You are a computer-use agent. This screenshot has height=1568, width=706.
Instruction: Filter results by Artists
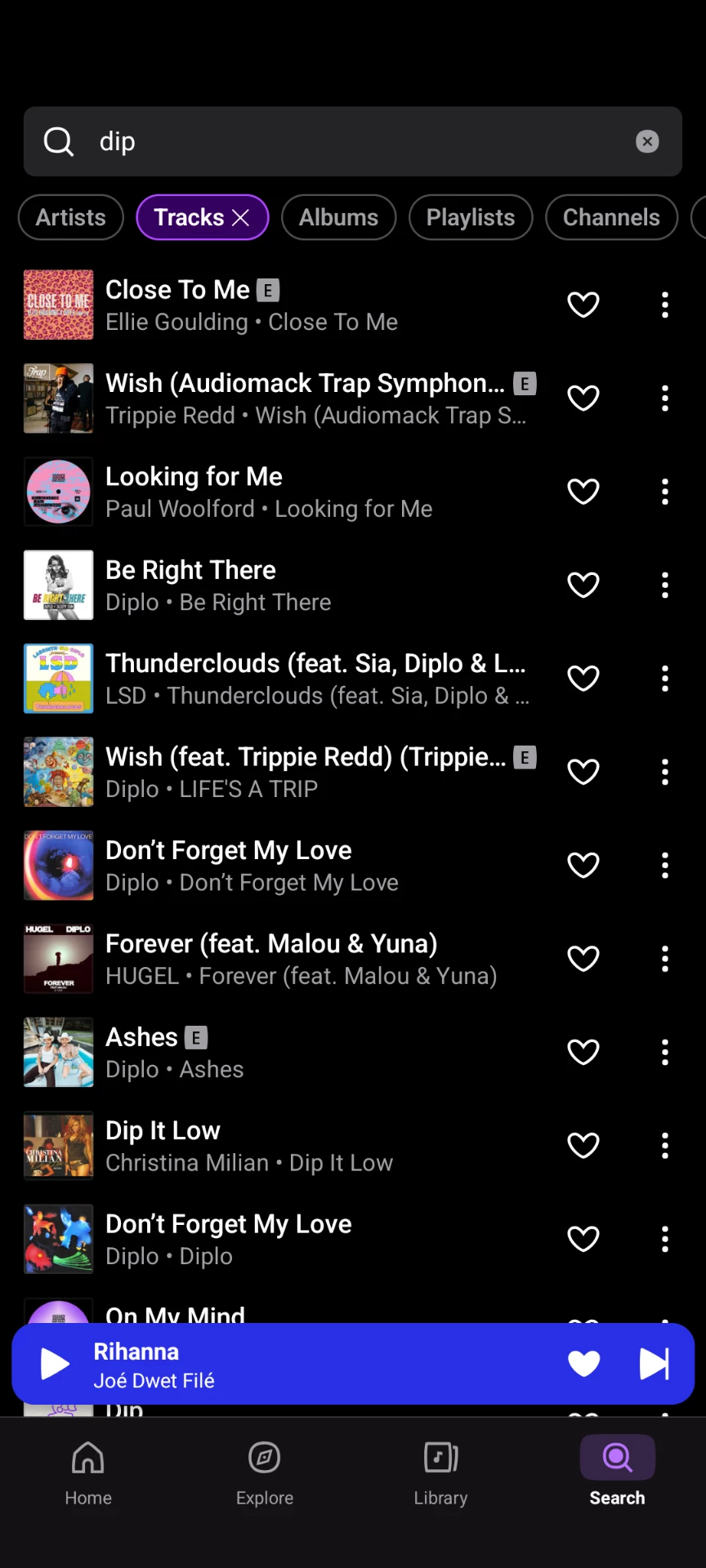pyautogui.click(x=71, y=217)
